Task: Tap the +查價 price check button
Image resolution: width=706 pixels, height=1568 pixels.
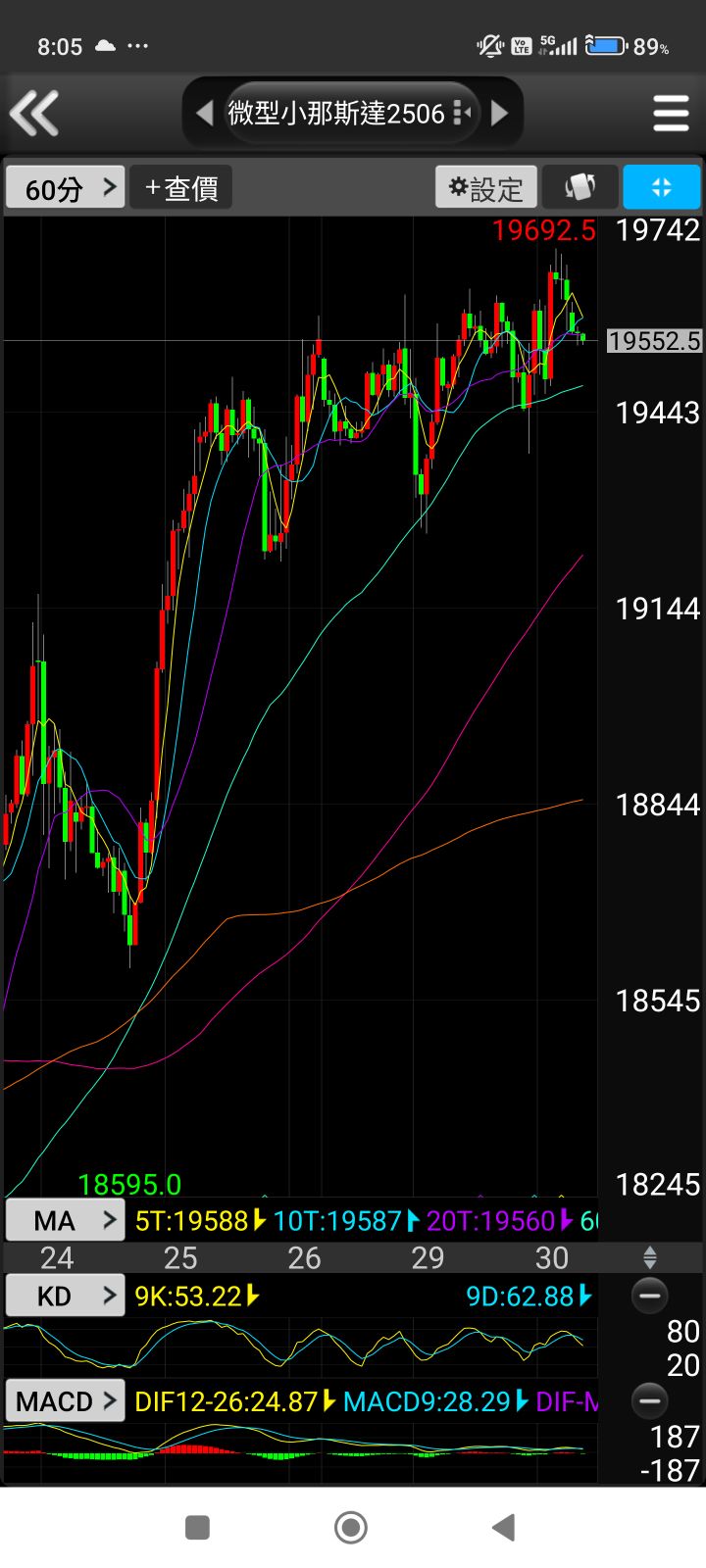Action: [181, 188]
